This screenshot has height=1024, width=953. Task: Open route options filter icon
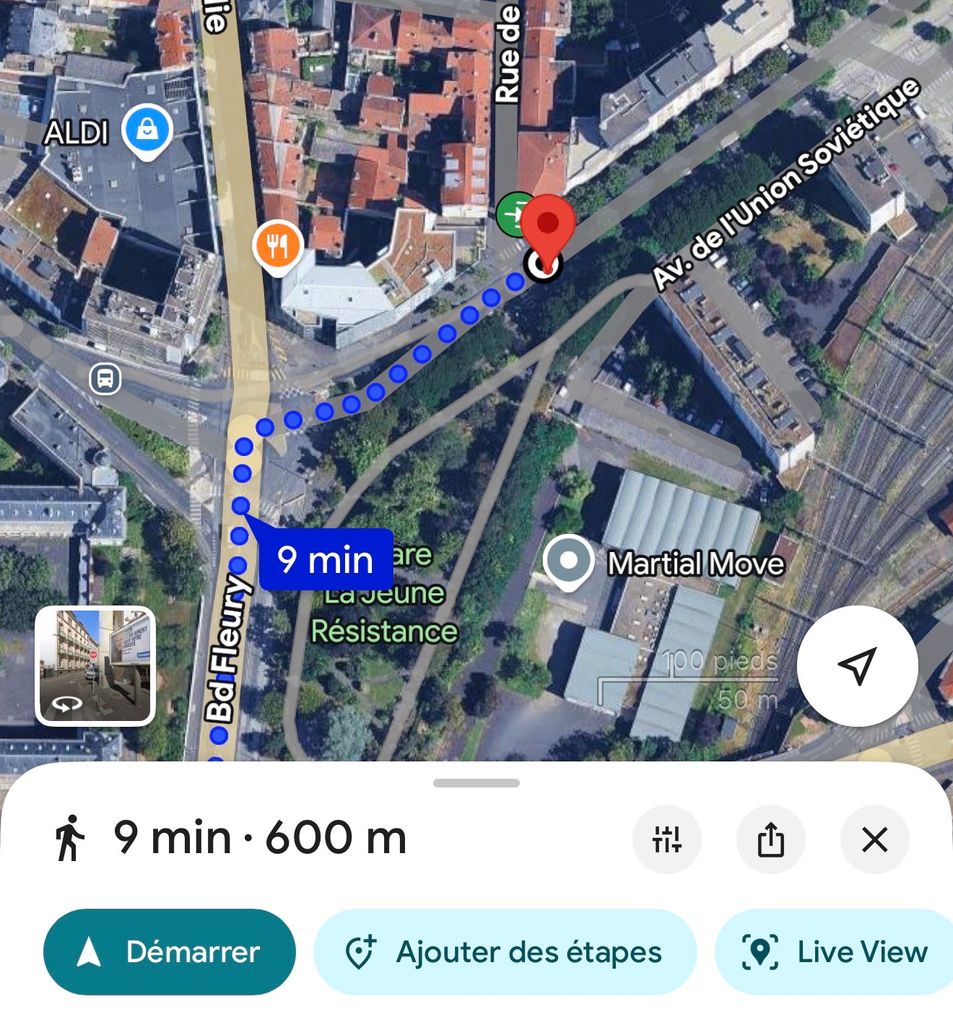click(x=667, y=840)
